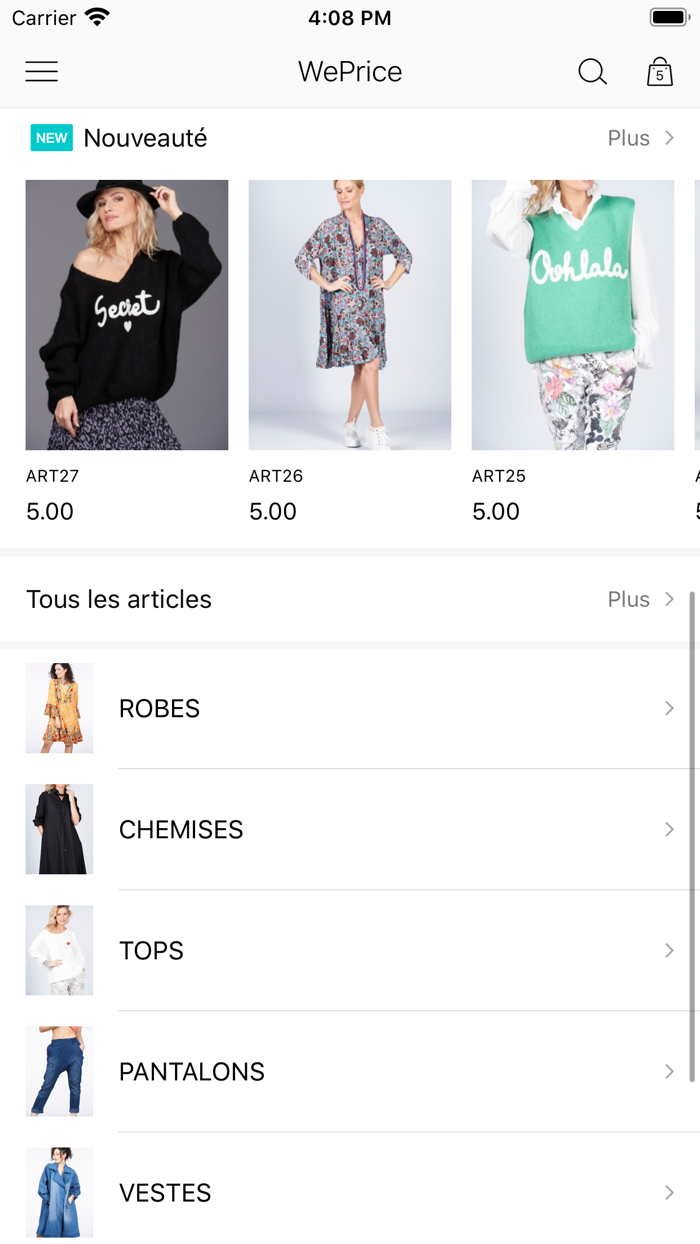Image resolution: width=700 pixels, height=1244 pixels.
Task: Open the search icon
Action: (592, 72)
